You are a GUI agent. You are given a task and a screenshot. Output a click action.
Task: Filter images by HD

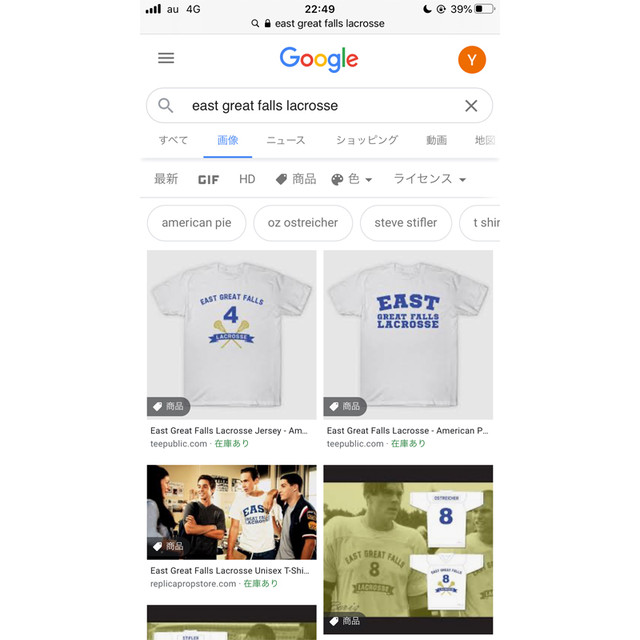click(247, 179)
